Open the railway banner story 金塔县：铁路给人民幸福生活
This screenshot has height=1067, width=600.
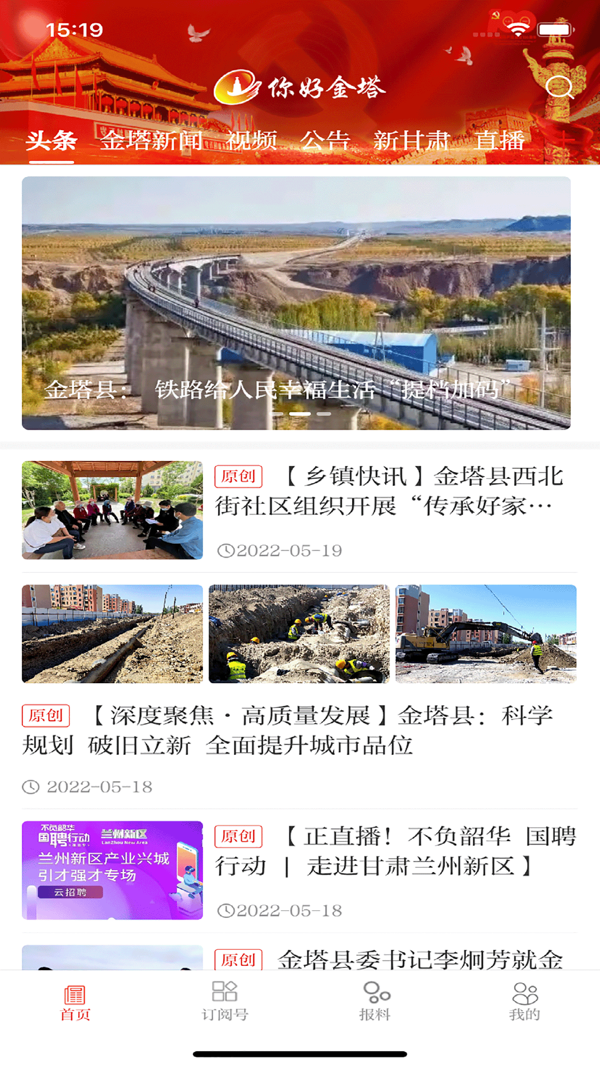tap(296, 303)
